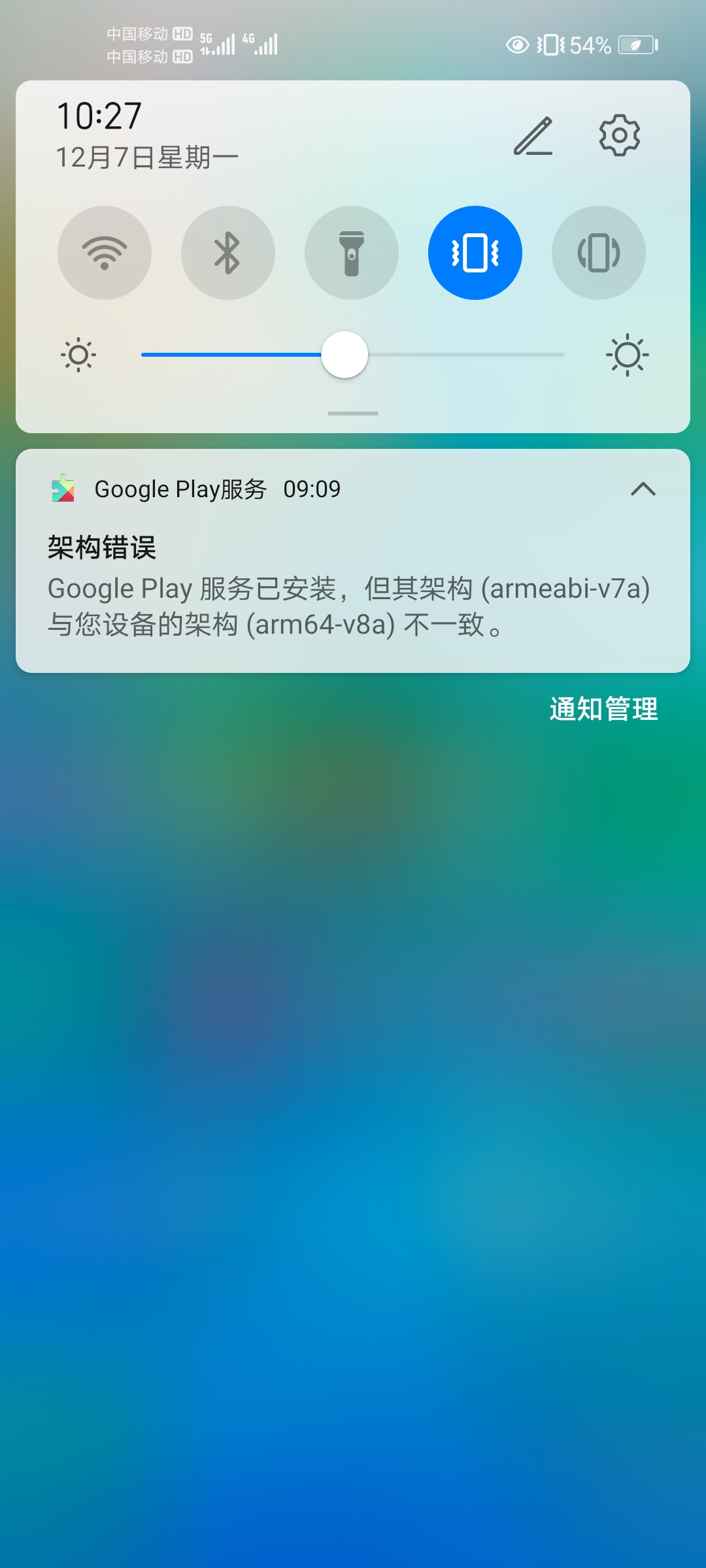Switch on the flashlight
Screen dimensions: 706x1568
click(x=351, y=253)
